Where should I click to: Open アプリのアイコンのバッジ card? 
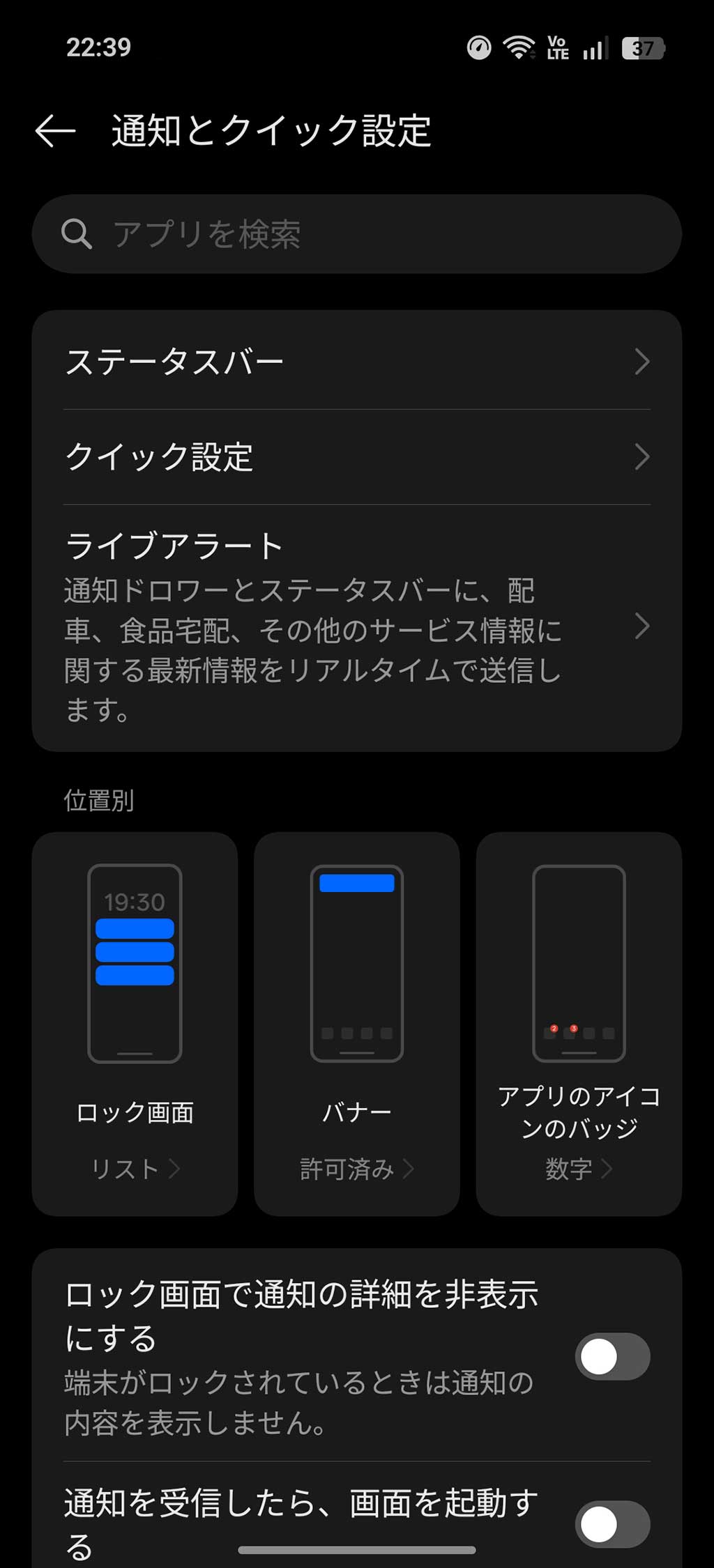[579, 1024]
